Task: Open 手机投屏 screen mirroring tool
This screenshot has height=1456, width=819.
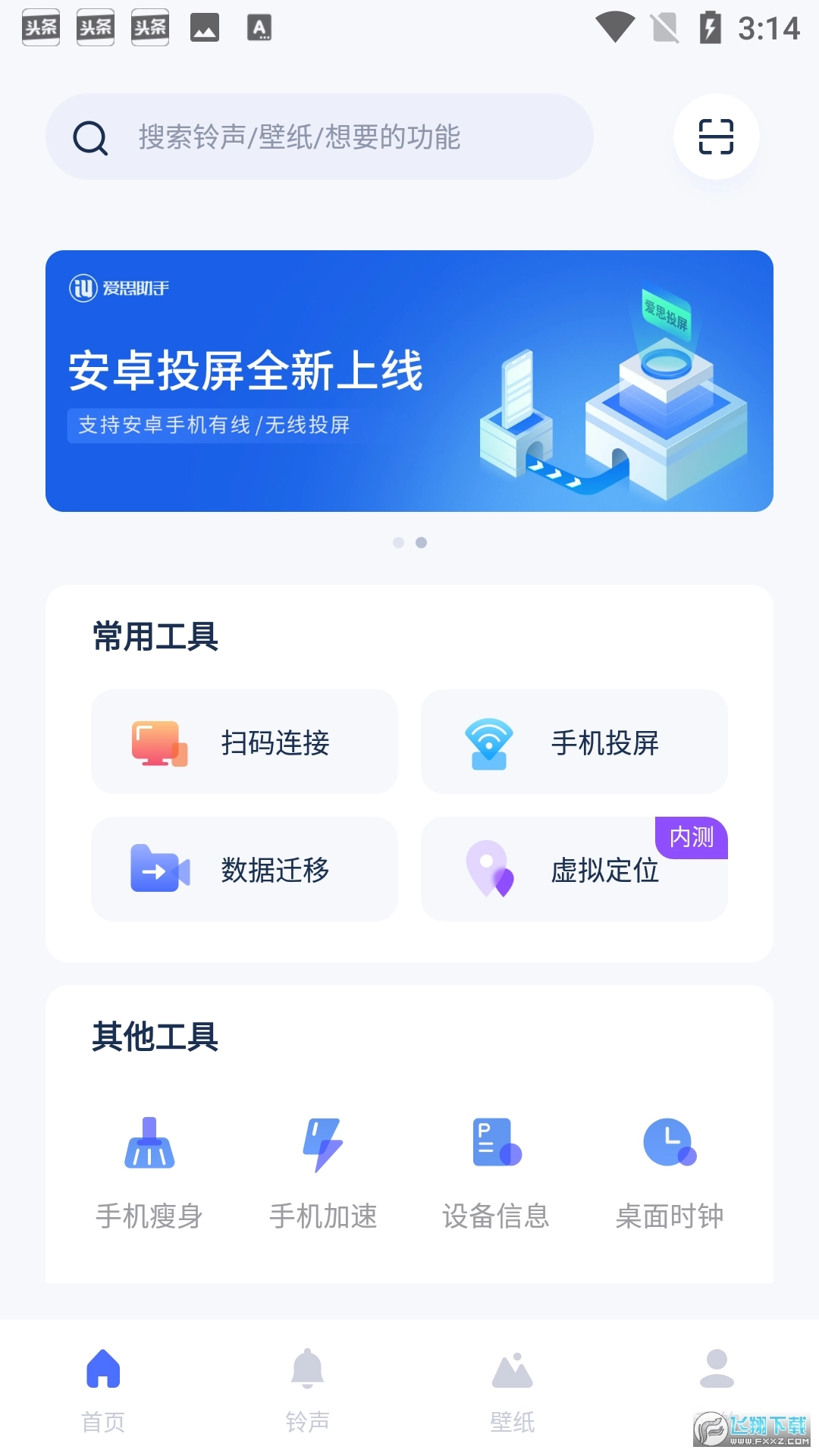Action: [x=574, y=742]
